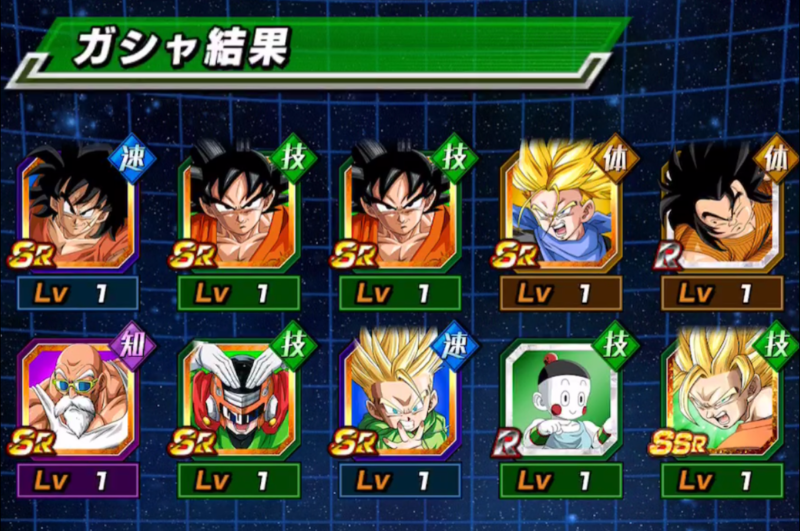
Task: Open the R Chiaotzu card
Action: click(558, 400)
